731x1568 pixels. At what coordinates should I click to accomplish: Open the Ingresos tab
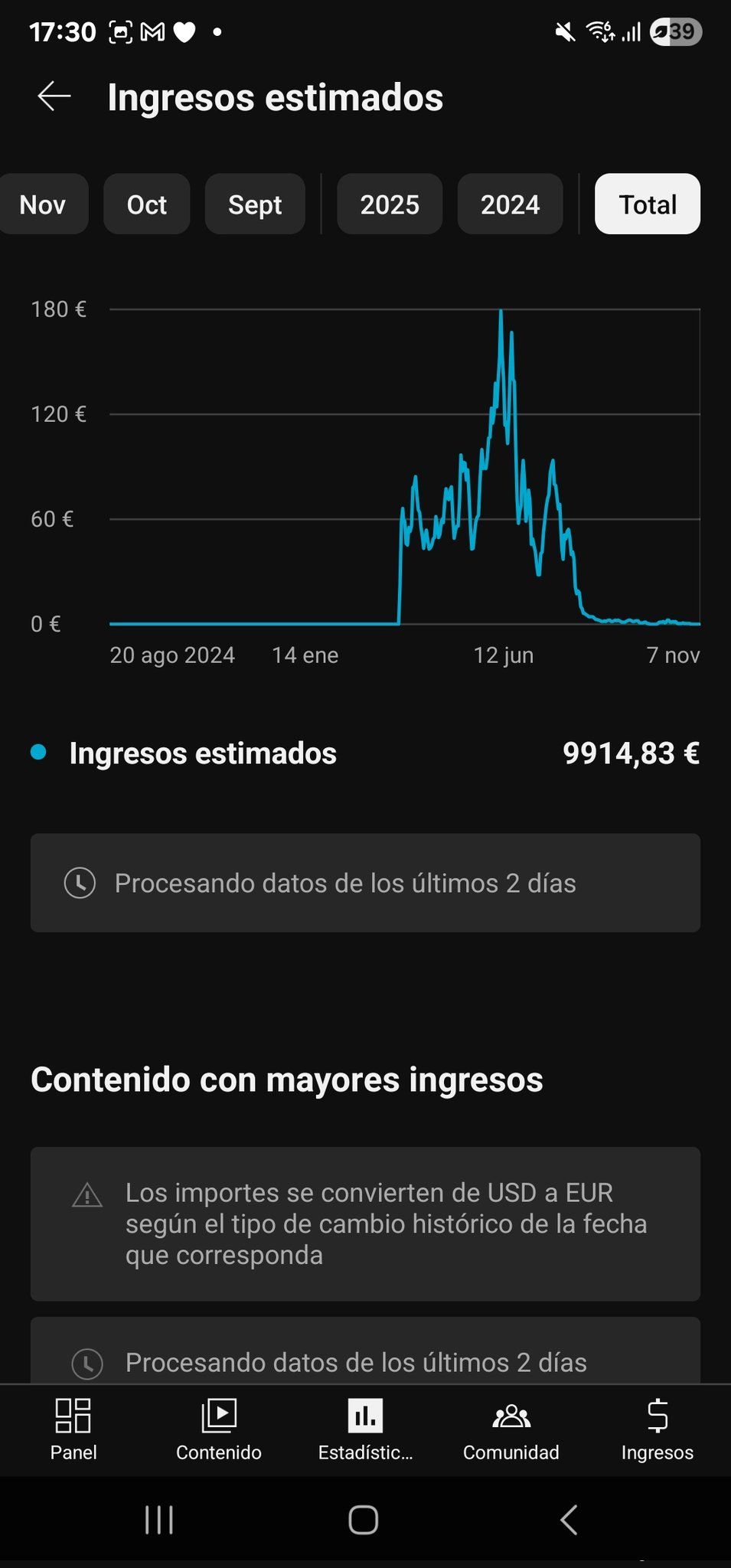657,1429
